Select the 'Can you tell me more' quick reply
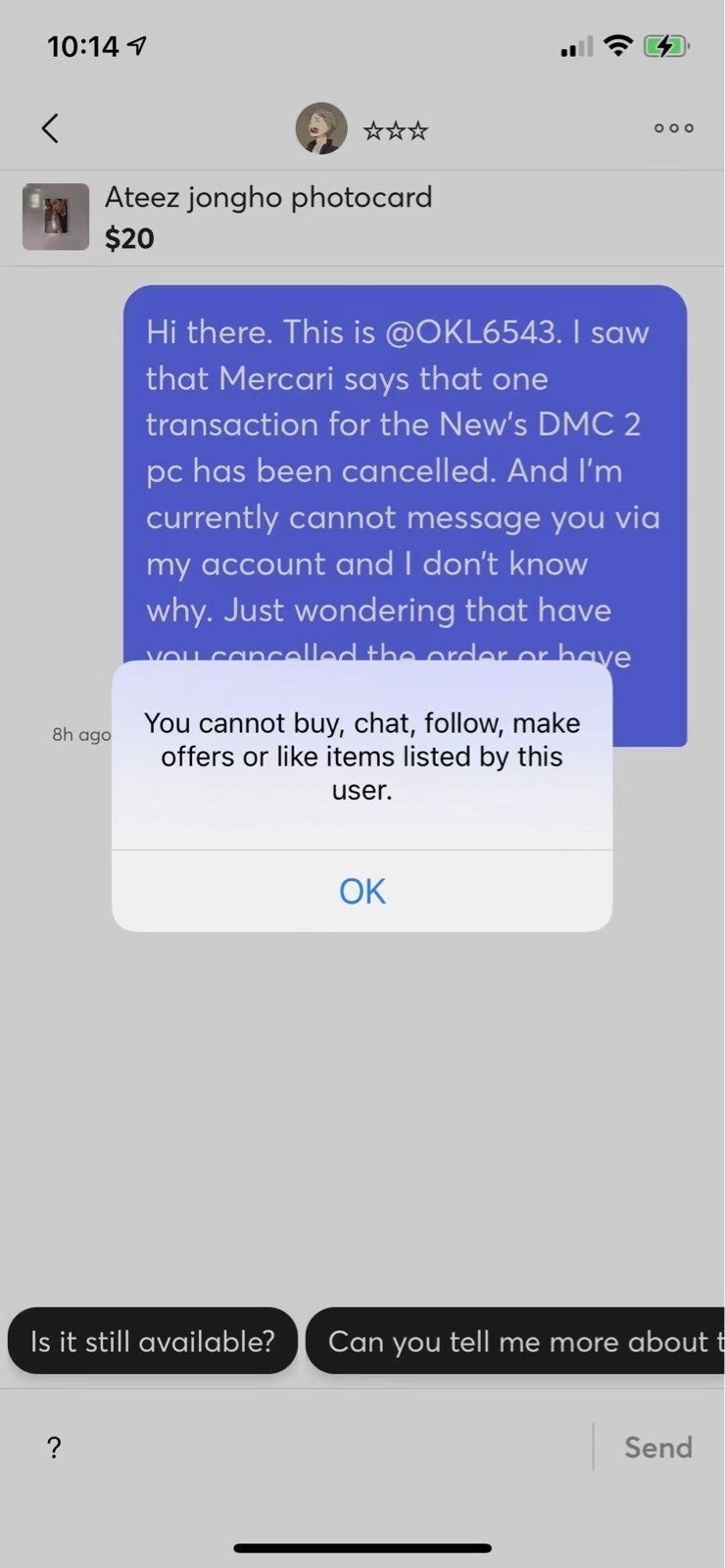This screenshot has height=1568, width=725. pyautogui.click(x=515, y=1341)
